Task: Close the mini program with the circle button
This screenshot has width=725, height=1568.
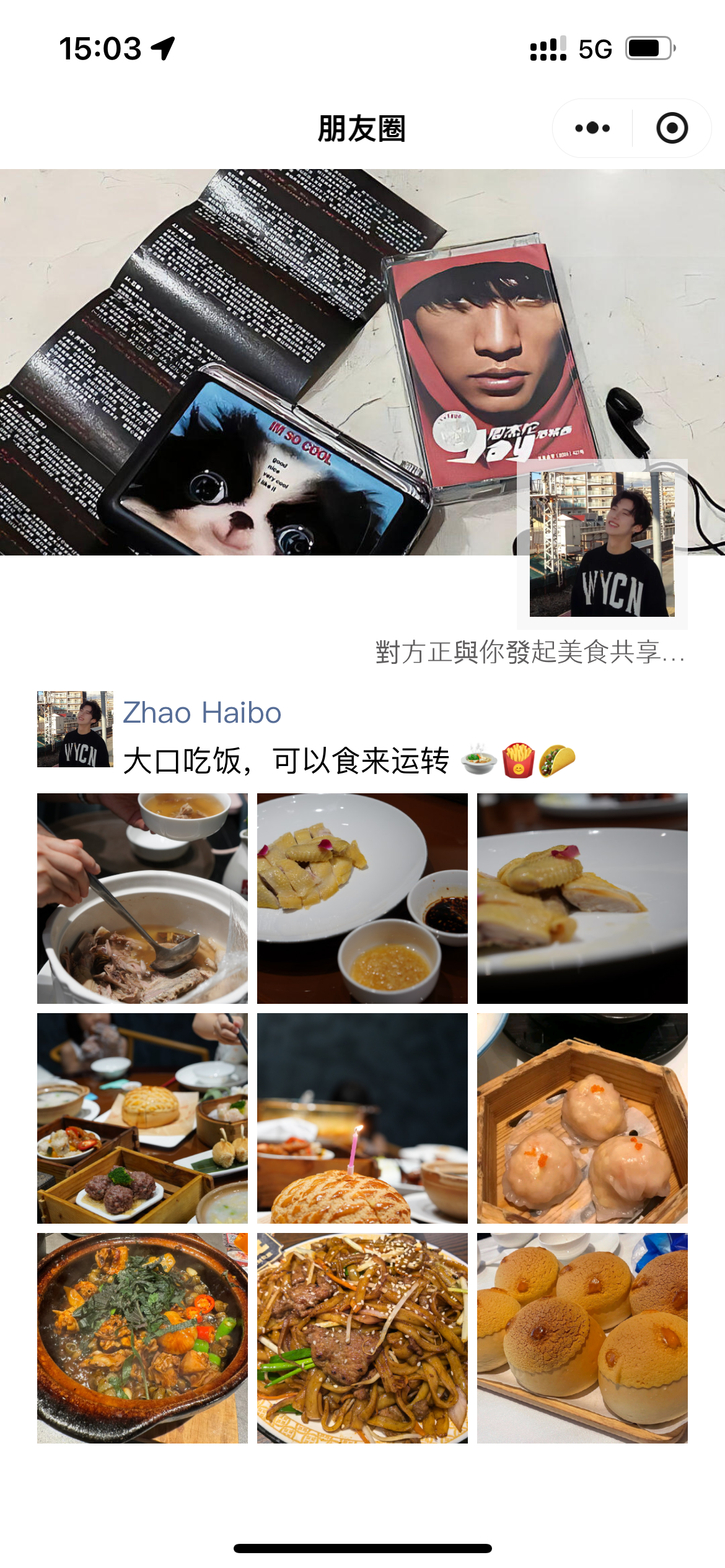Action: pyautogui.click(x=672, y=128)
